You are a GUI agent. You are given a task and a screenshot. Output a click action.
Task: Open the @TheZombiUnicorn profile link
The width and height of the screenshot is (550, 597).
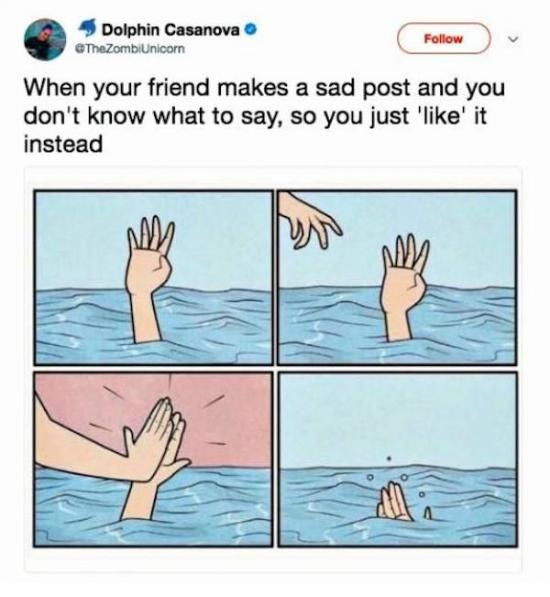pyautogui.click(x=131, y=49)
